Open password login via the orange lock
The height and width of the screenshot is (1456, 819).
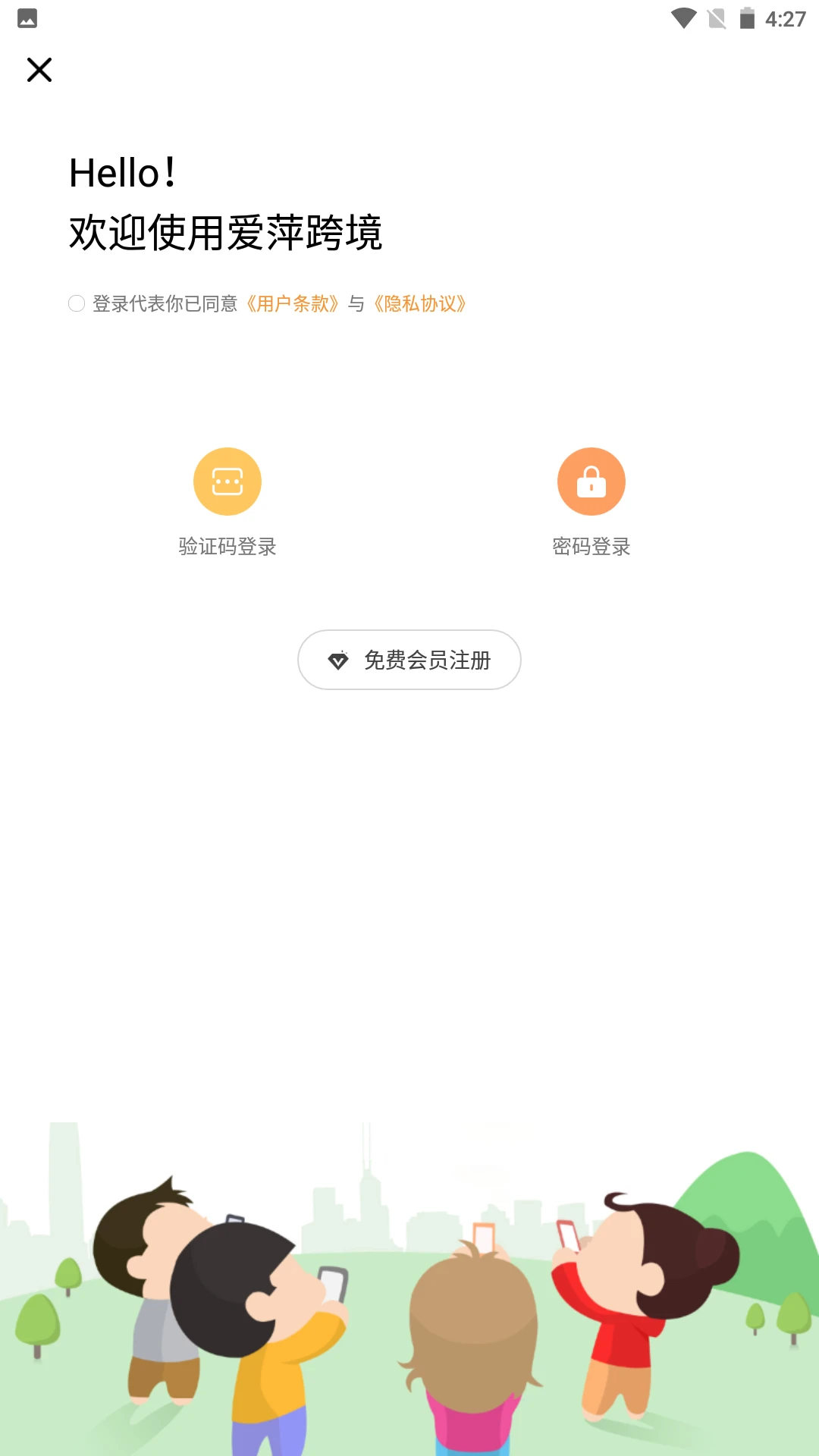point(591,481)
